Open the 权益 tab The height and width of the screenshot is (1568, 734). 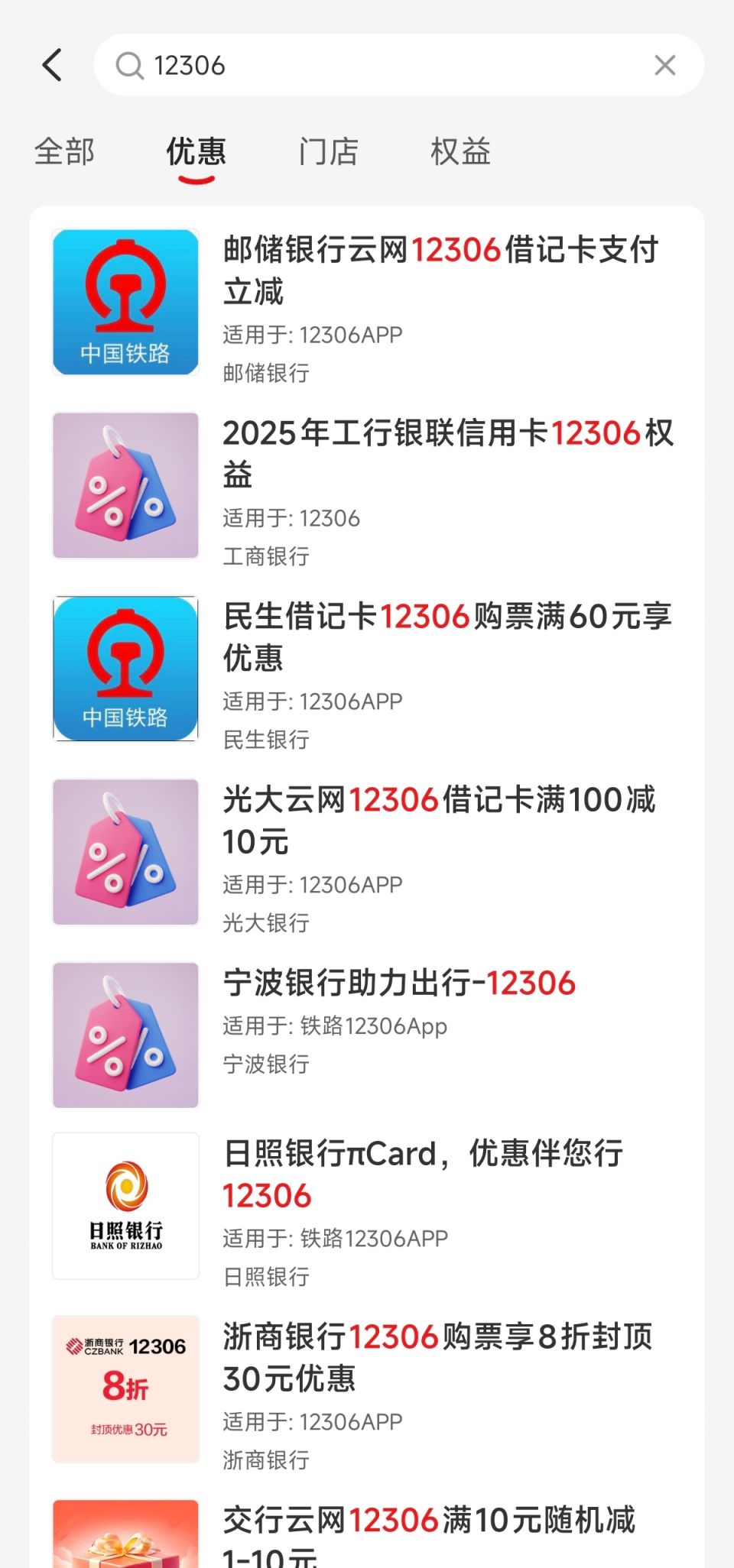point(460,151)
